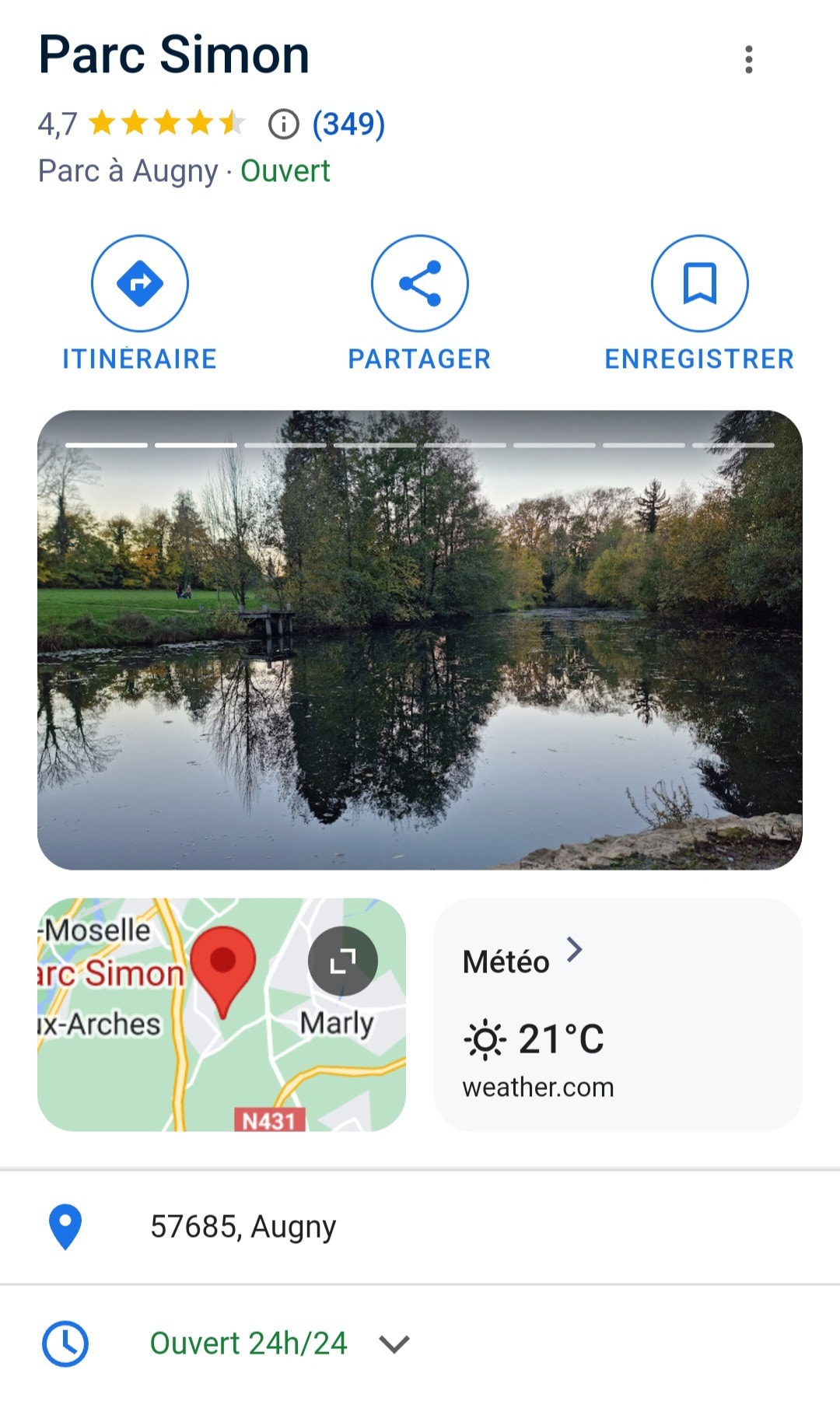Open the address 57685, Augny
The width and height of the screenshot is (840, 1401).
click(420, 1227)
